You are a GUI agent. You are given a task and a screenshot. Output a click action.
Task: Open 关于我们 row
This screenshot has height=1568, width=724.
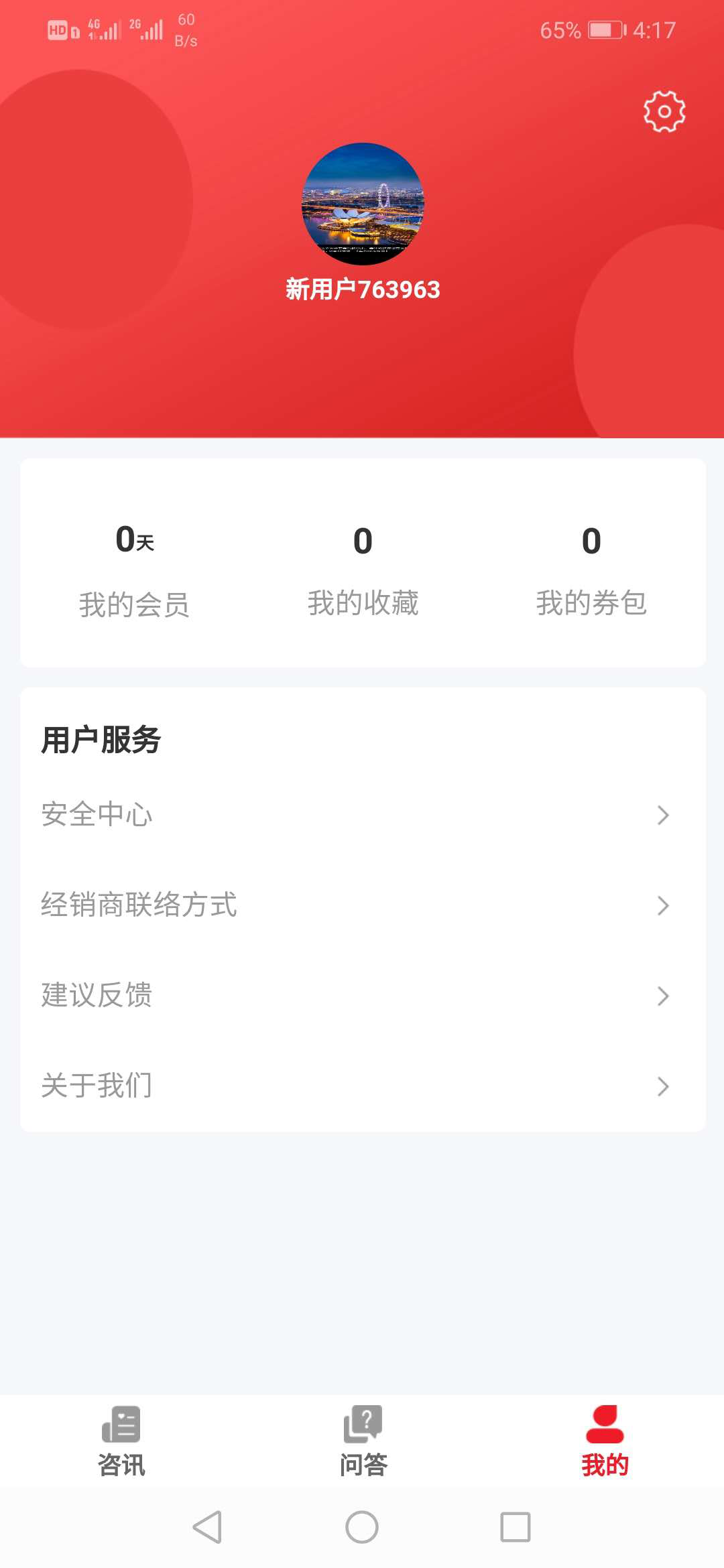point(363,1086)
